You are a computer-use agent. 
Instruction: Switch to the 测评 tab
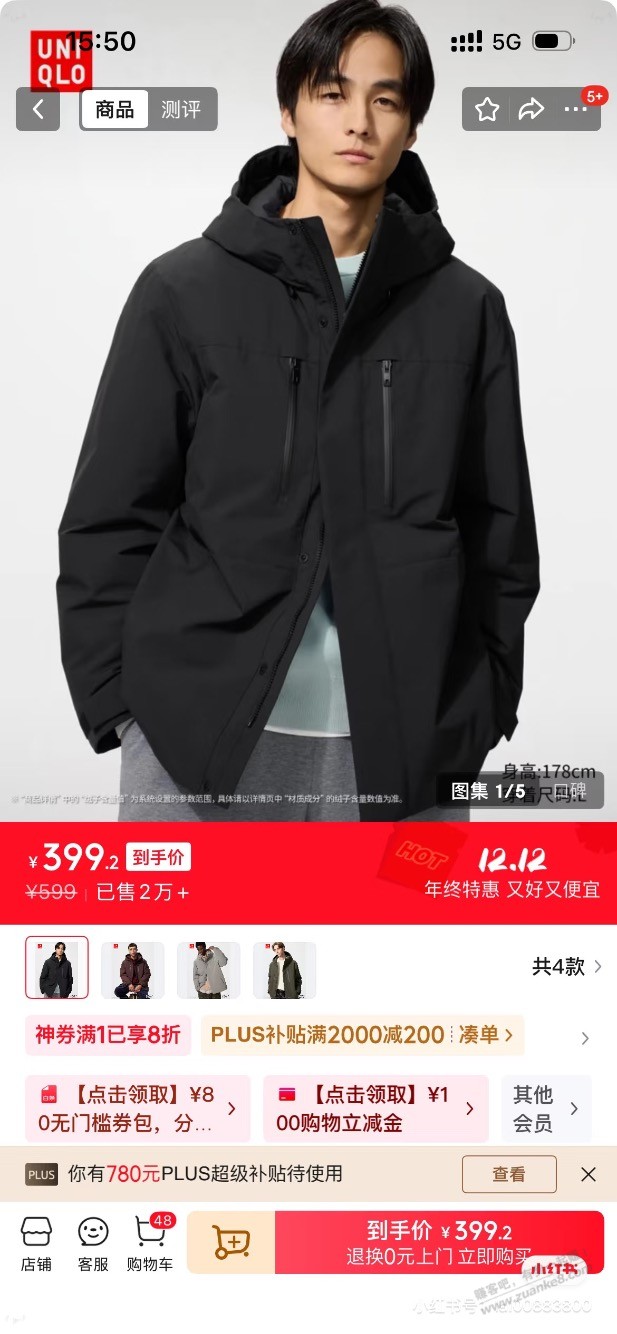(181, 109)
